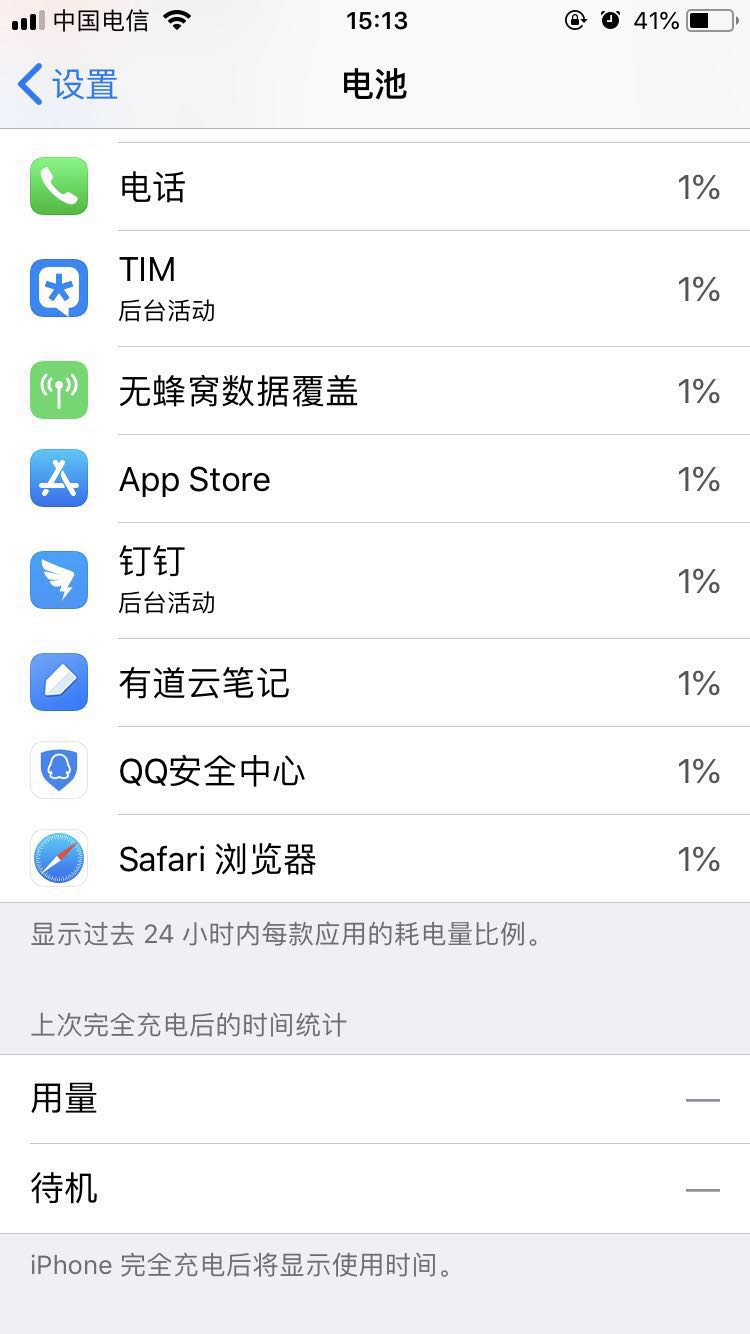
Task: Select the Safari 浏览器 usage row
Action: pos(375,859)
